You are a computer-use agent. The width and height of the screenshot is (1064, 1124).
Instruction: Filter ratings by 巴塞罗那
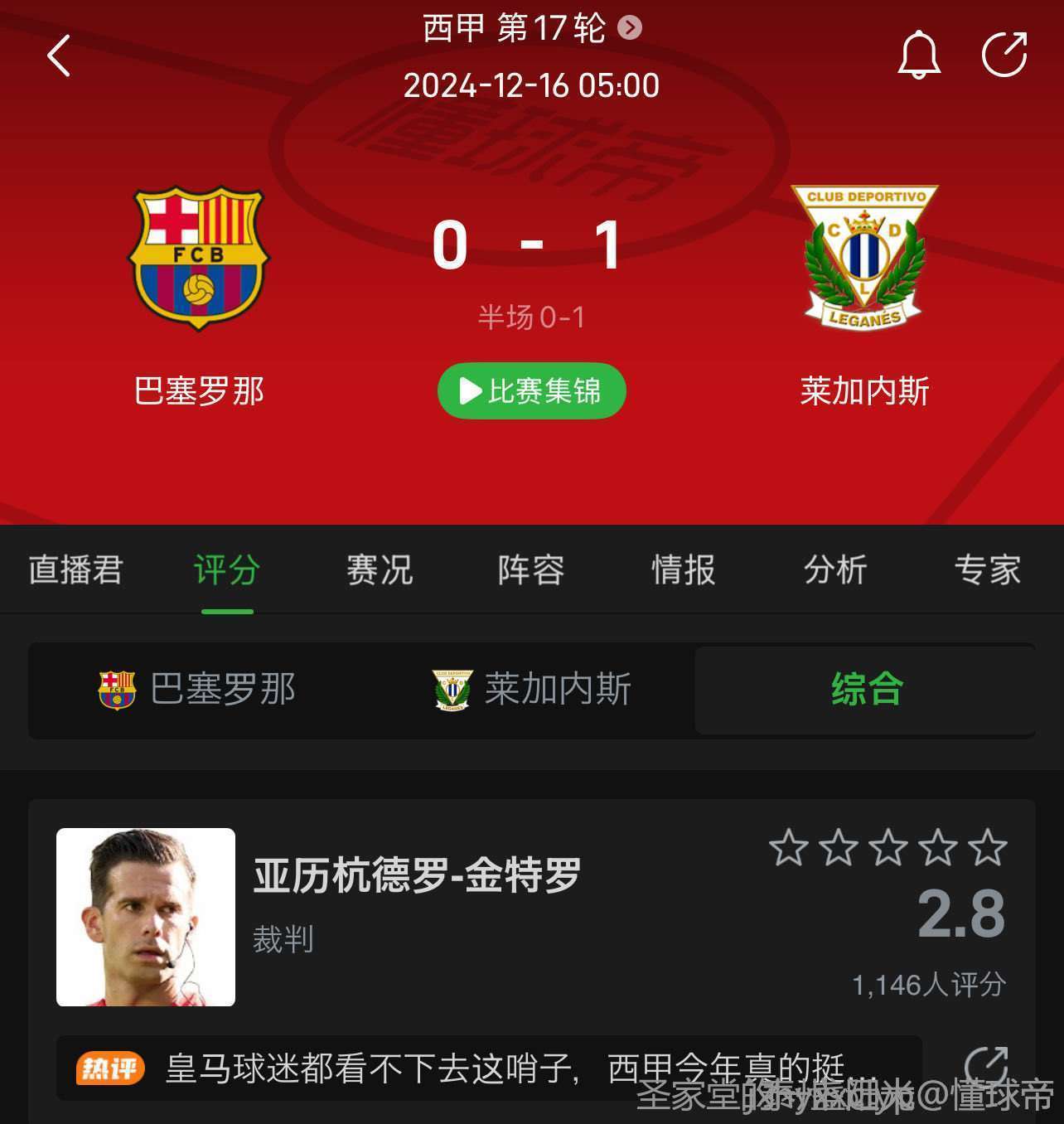[x=197, y=690]
